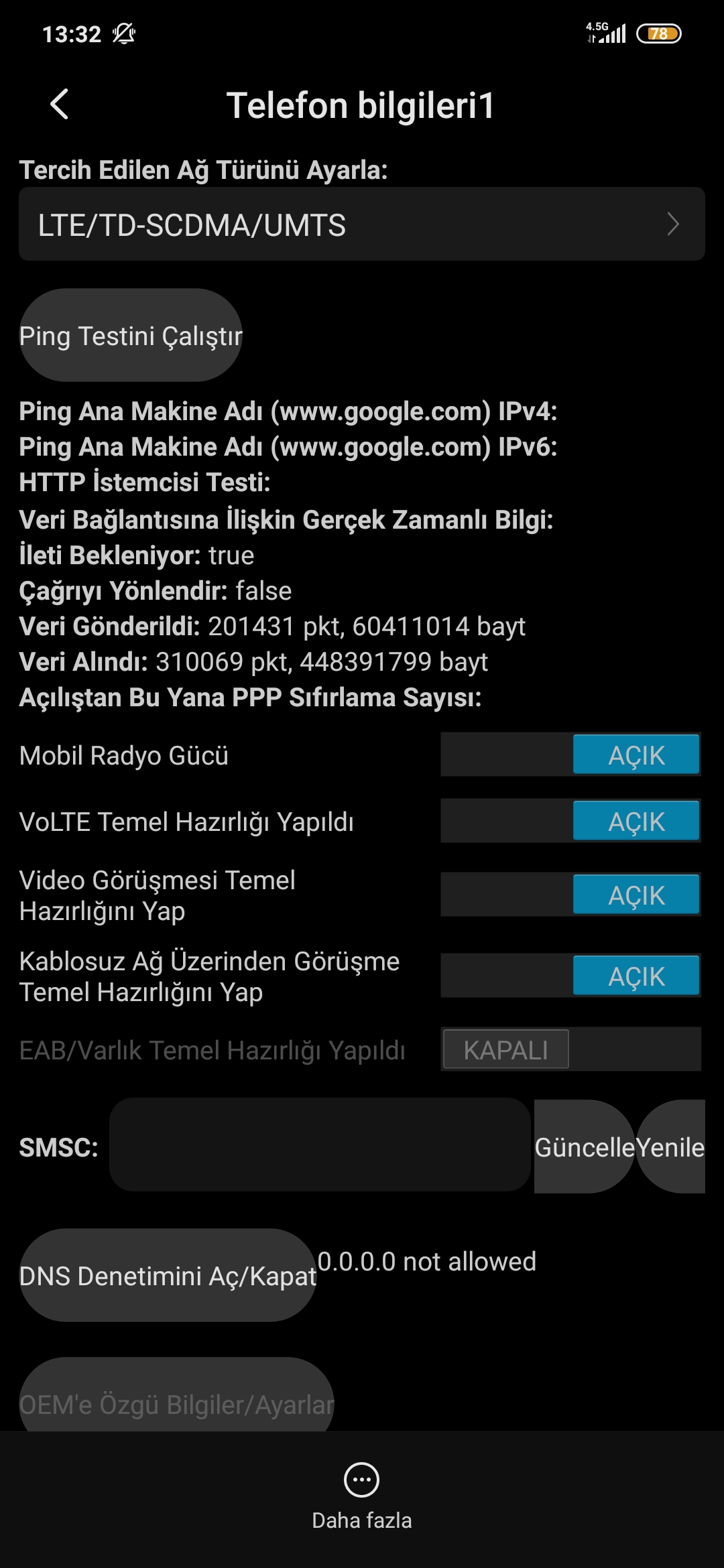Tap DNS Denetimini Aç/Kapat button
The width and height of the screenshot is (724, 1568).
(168, 1275)
